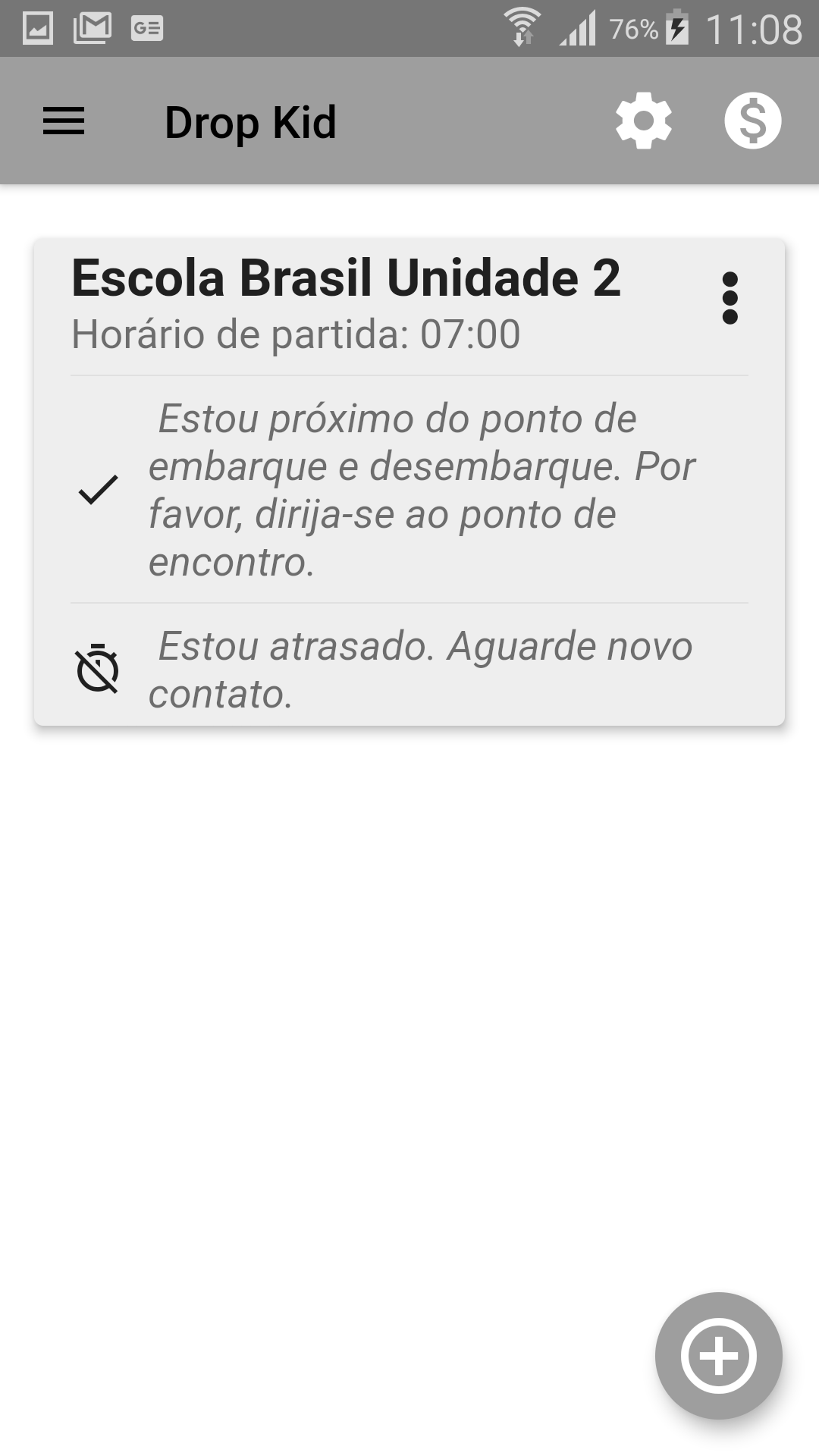The height and width of the screenshot is (1456, 819).
Task: Send the 'Estou atrasado' message
Action: [409, 669]
